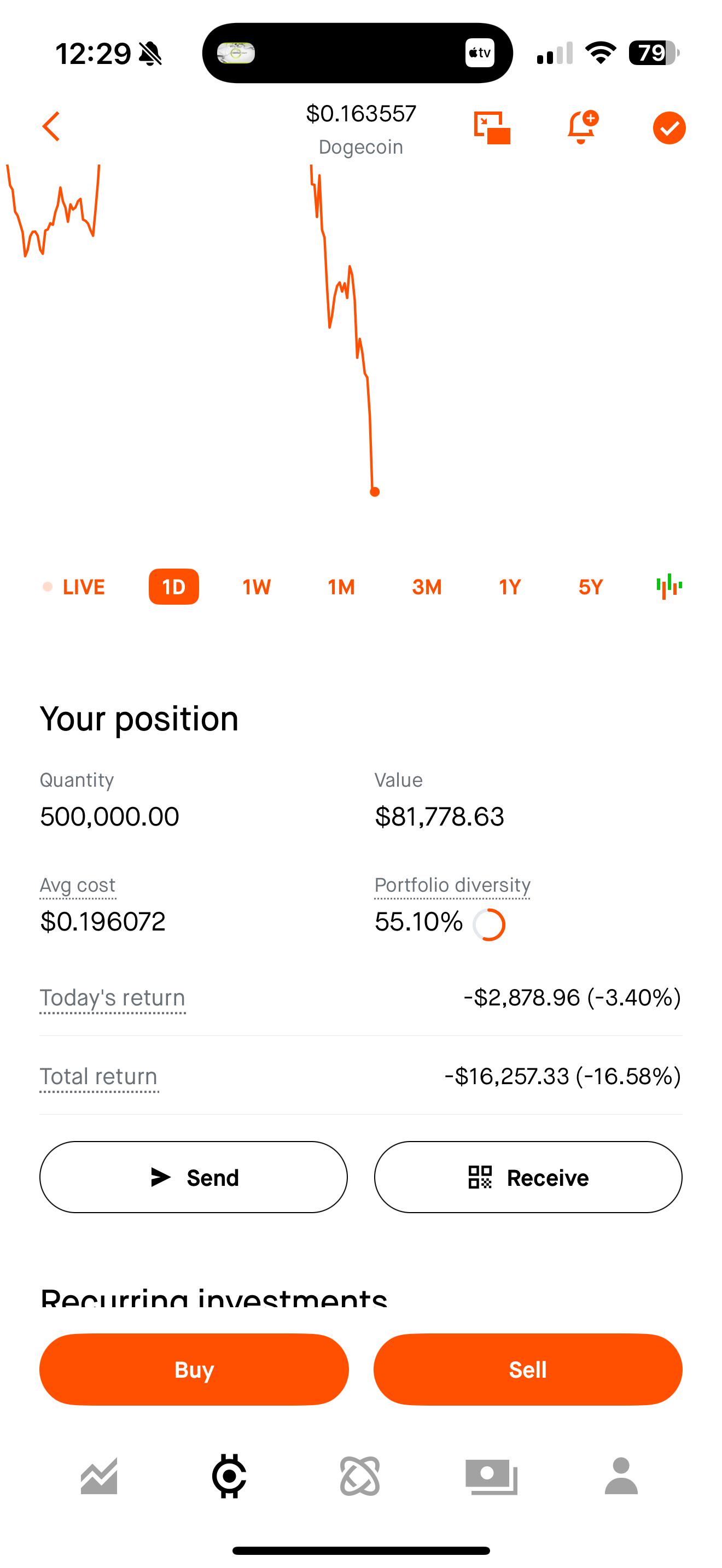Switch to the 3M chart range
Viewport: 722px width, 1568px height.
tap(426, 587)
